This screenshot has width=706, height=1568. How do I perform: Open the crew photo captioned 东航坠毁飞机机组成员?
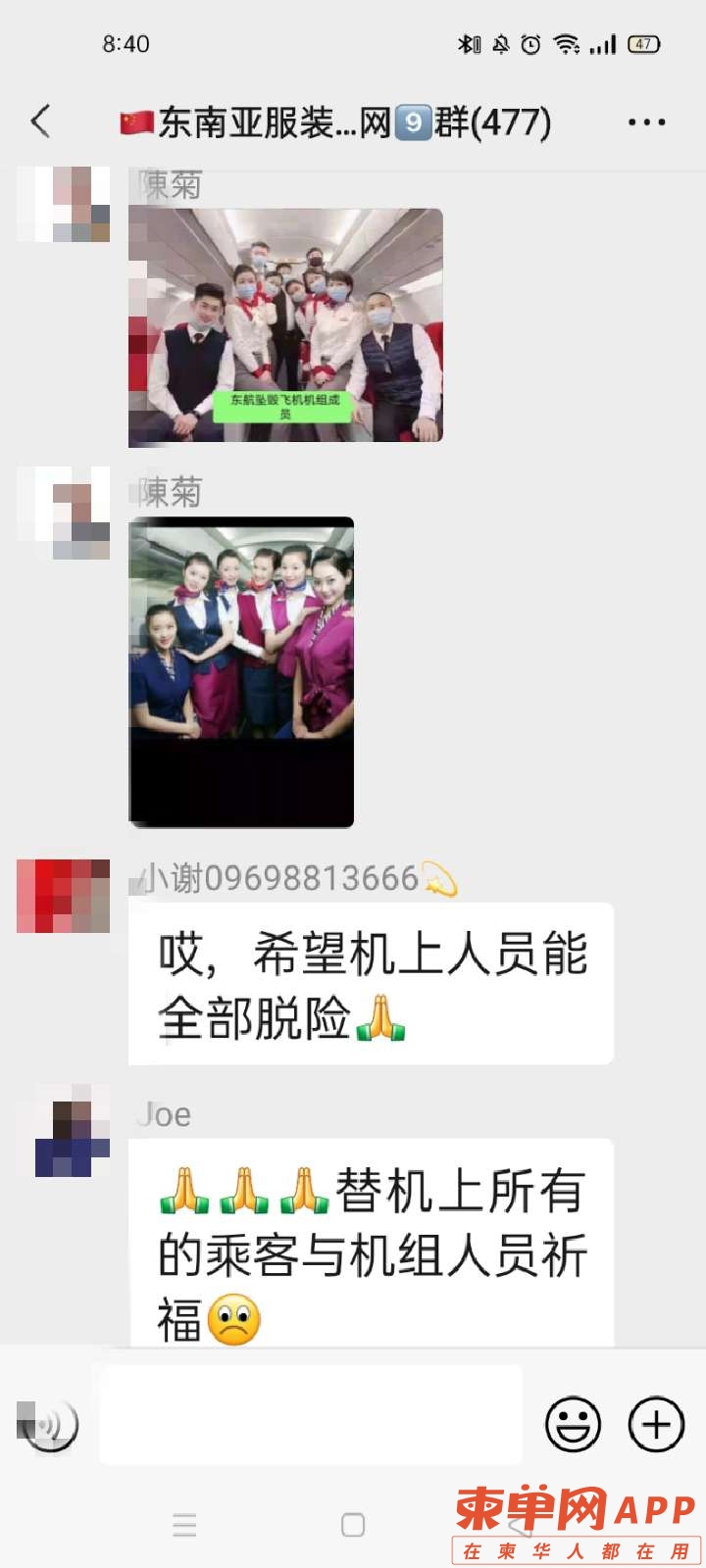click(x=285, y=326)
